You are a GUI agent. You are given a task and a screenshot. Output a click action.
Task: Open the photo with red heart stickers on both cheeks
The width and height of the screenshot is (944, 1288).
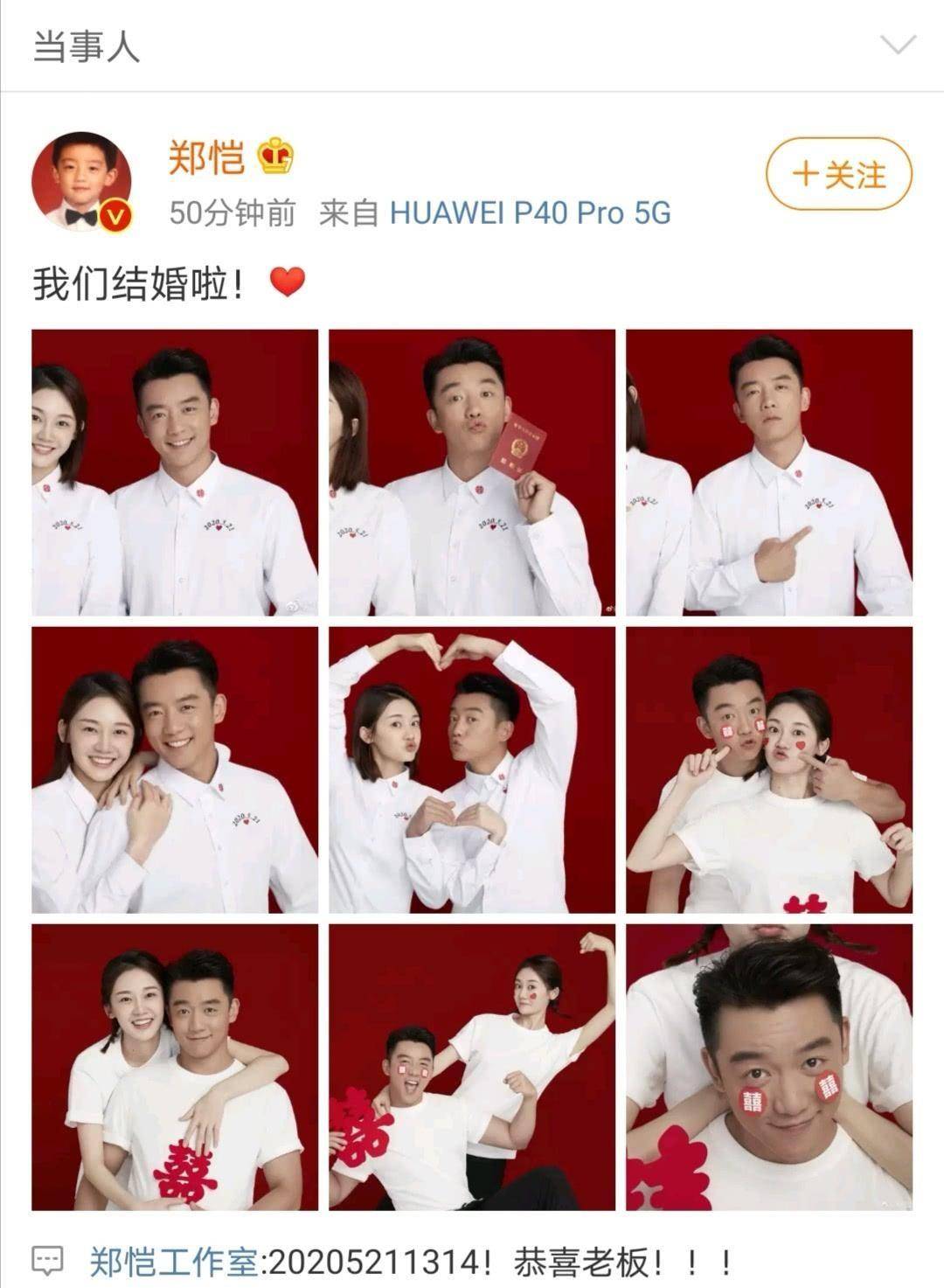point(769,769)
